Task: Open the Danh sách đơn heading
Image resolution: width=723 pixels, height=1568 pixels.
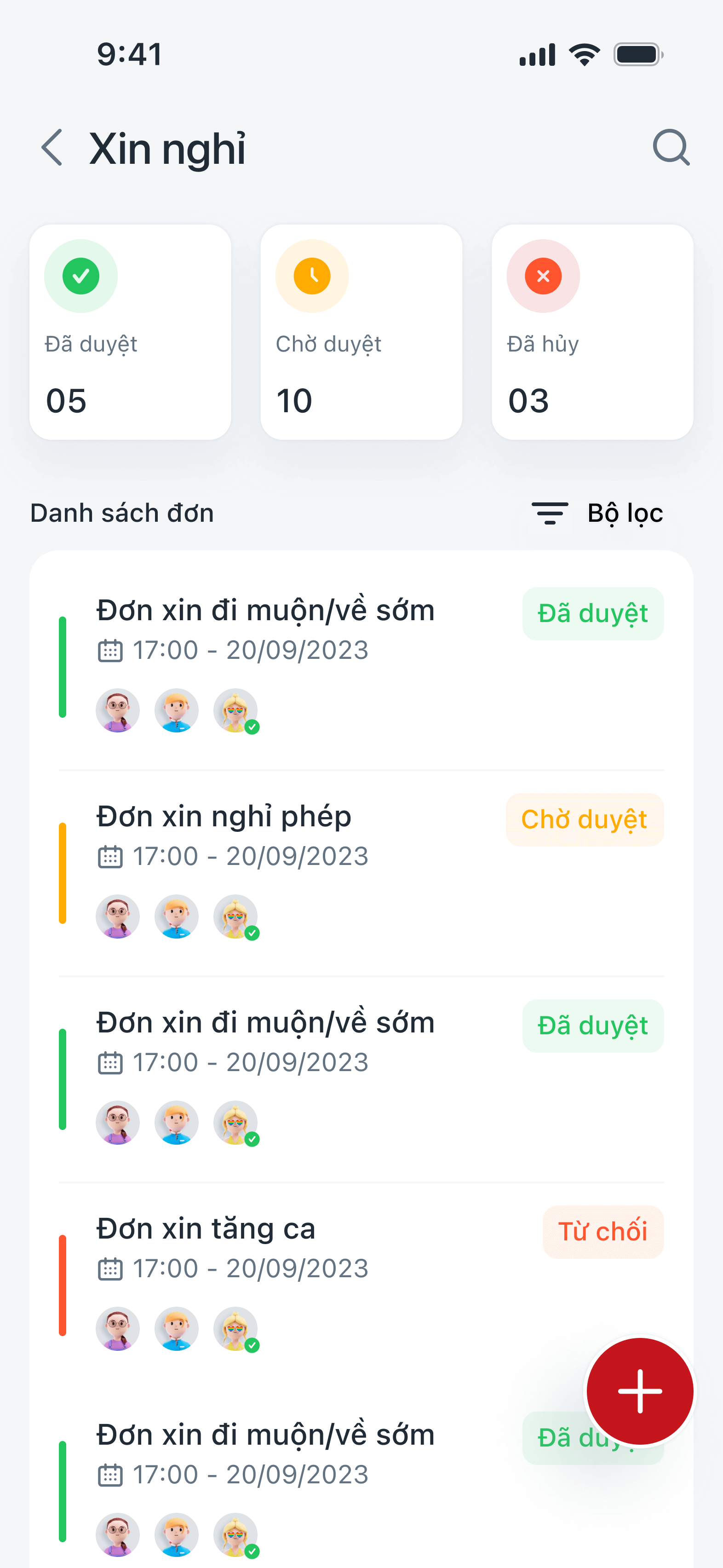Action: click(x=121, y=513)
